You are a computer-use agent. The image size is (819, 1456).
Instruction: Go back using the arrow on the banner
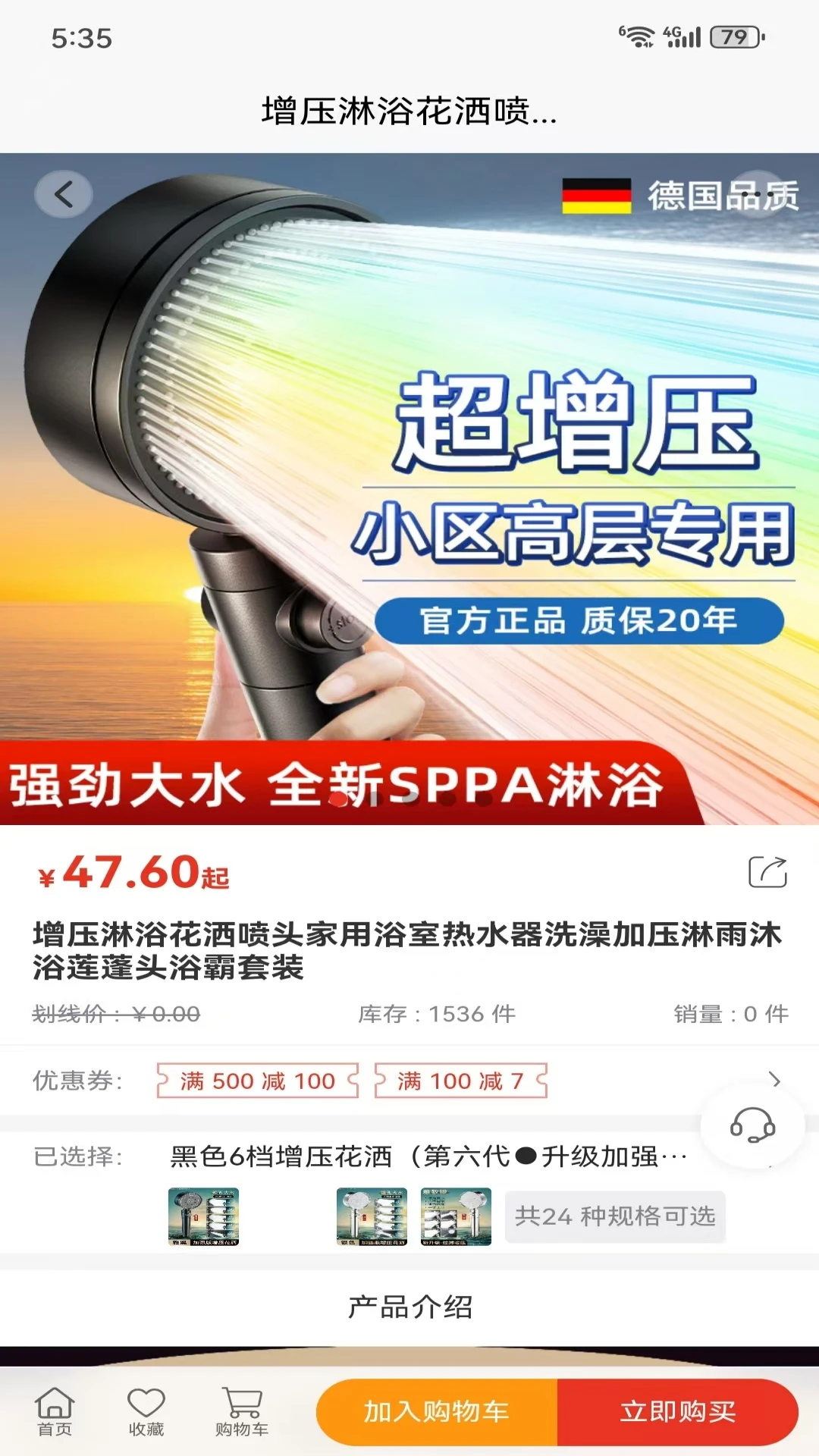point(64,194)
